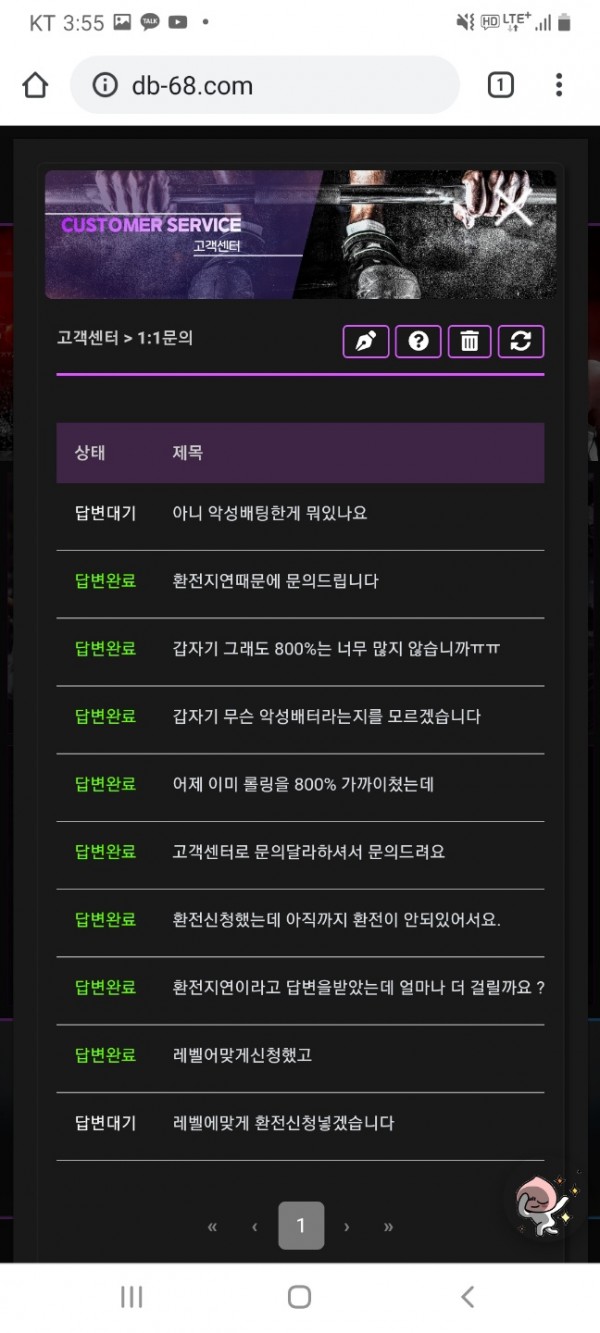Open inquiry '환전신청했는데 아직까지 환전이 안되있어서요'
This screenshot has height=1333, width=600.
tap(336, 920)
